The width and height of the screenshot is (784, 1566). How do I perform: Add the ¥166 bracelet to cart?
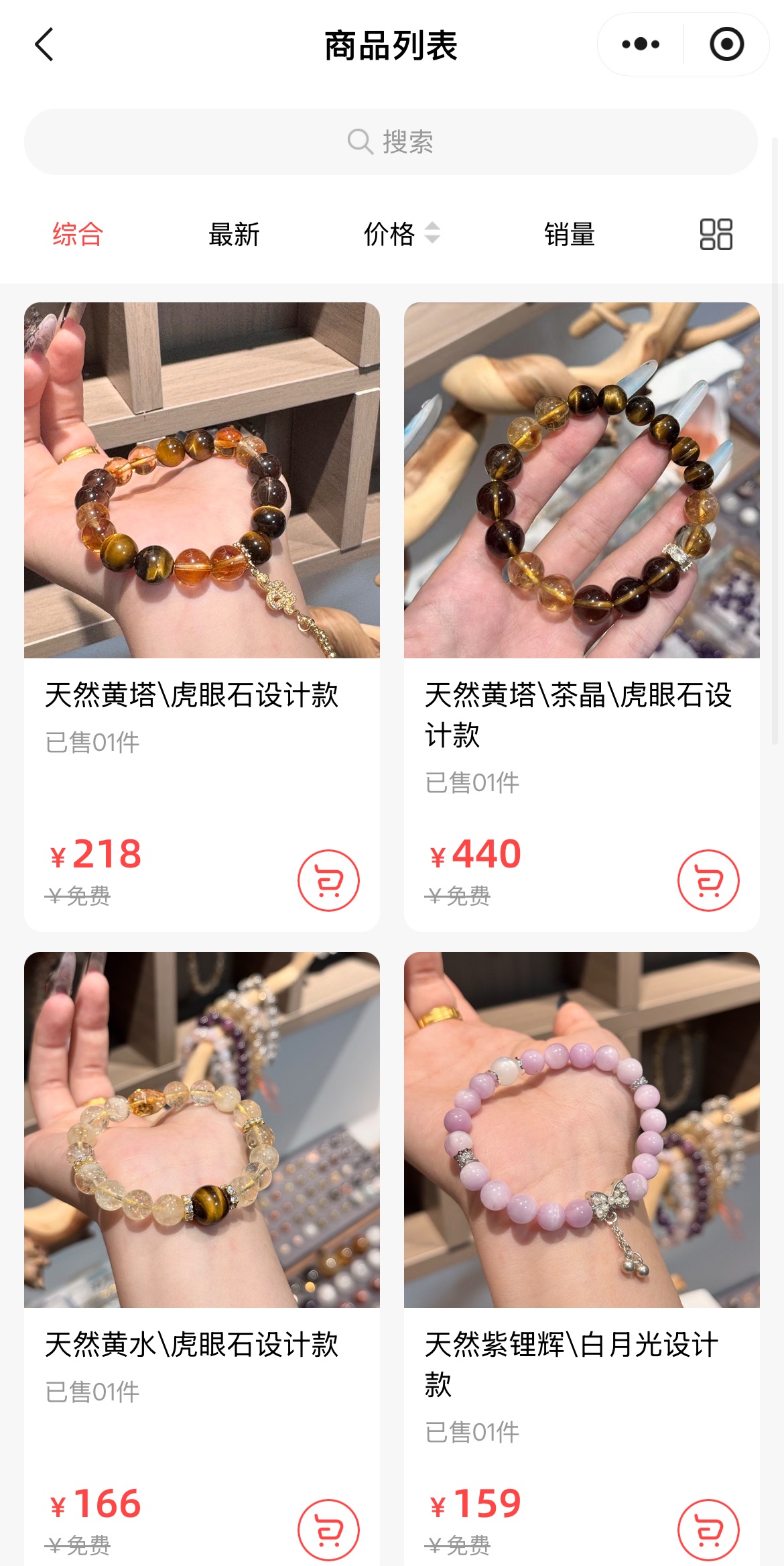[328, 1530]
